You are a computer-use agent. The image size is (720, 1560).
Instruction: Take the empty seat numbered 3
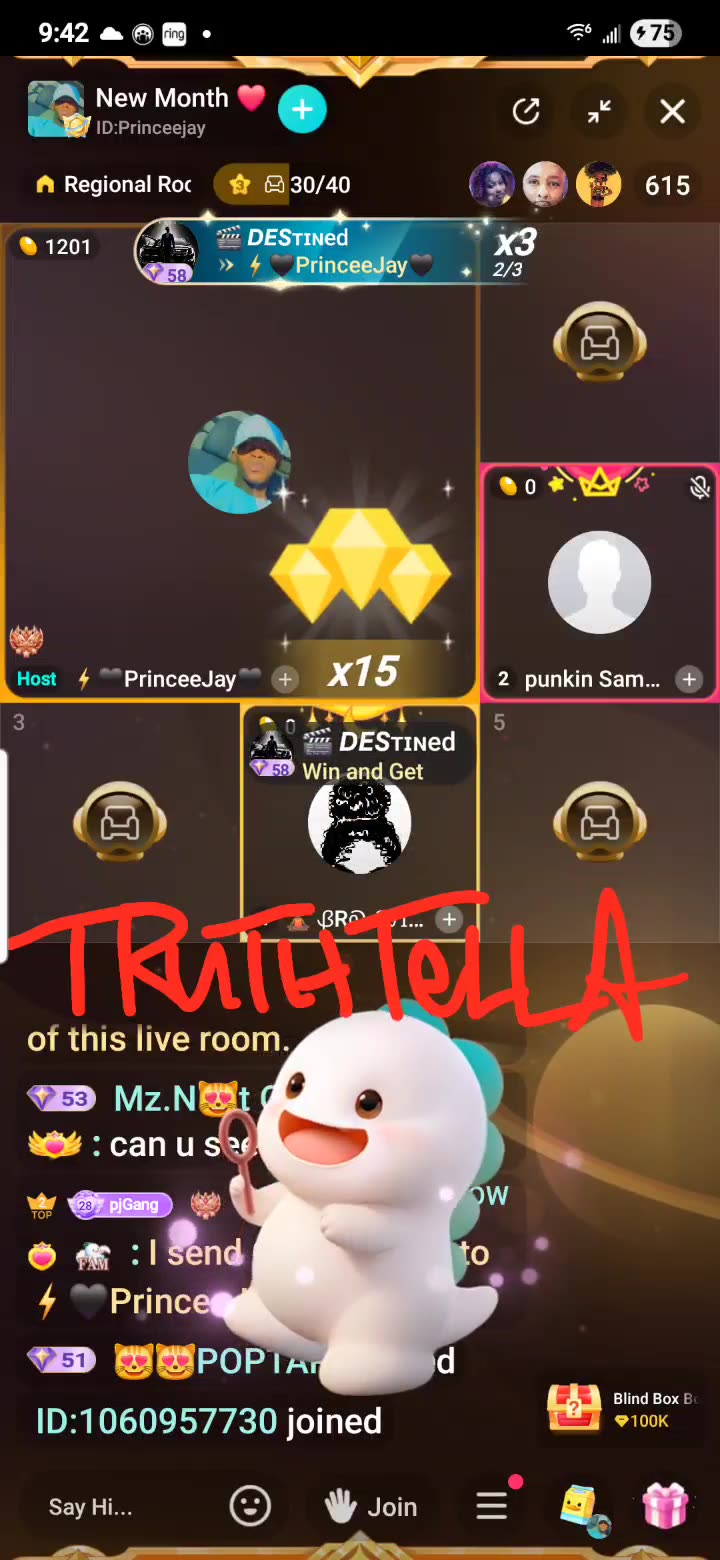(120, 823)
